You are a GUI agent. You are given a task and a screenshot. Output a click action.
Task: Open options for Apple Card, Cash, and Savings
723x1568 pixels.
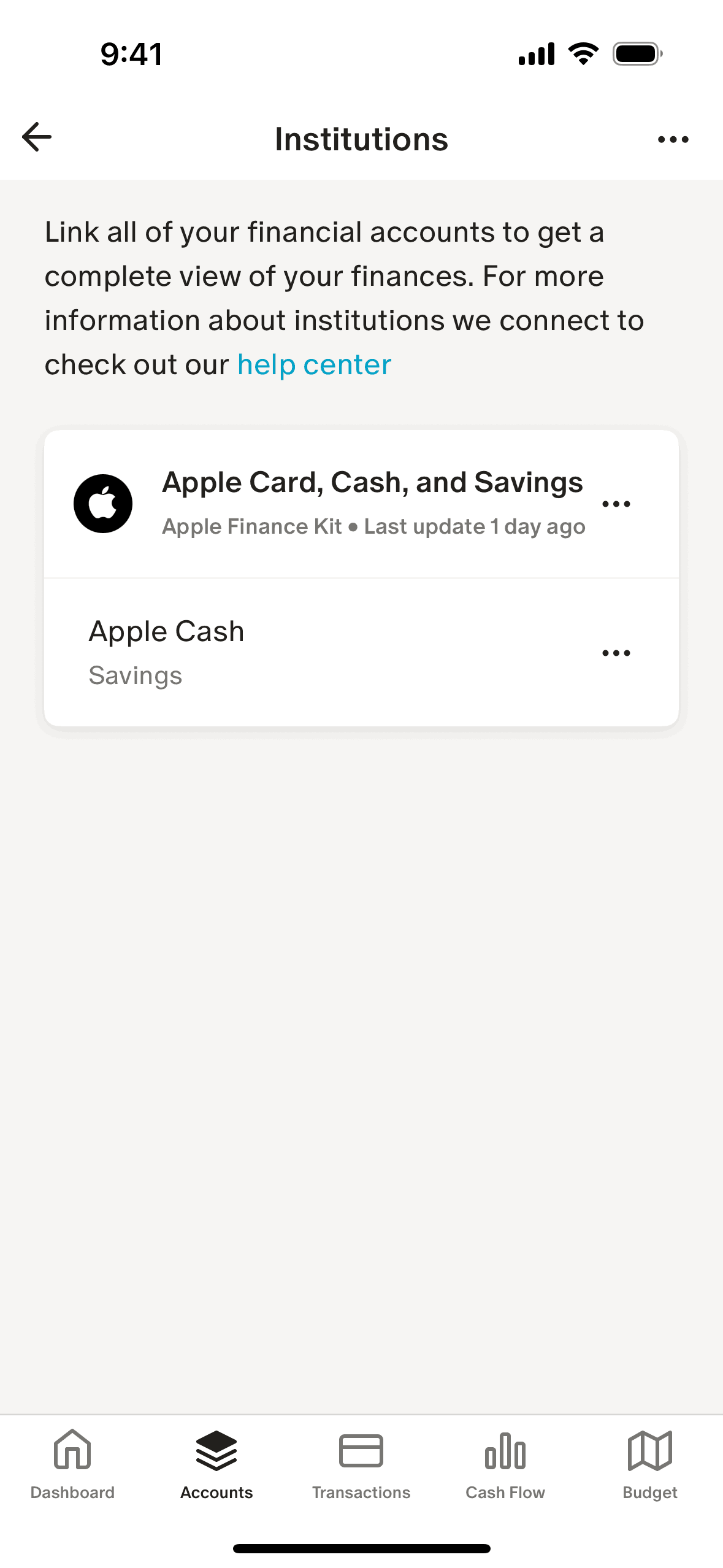coord(616,504)
